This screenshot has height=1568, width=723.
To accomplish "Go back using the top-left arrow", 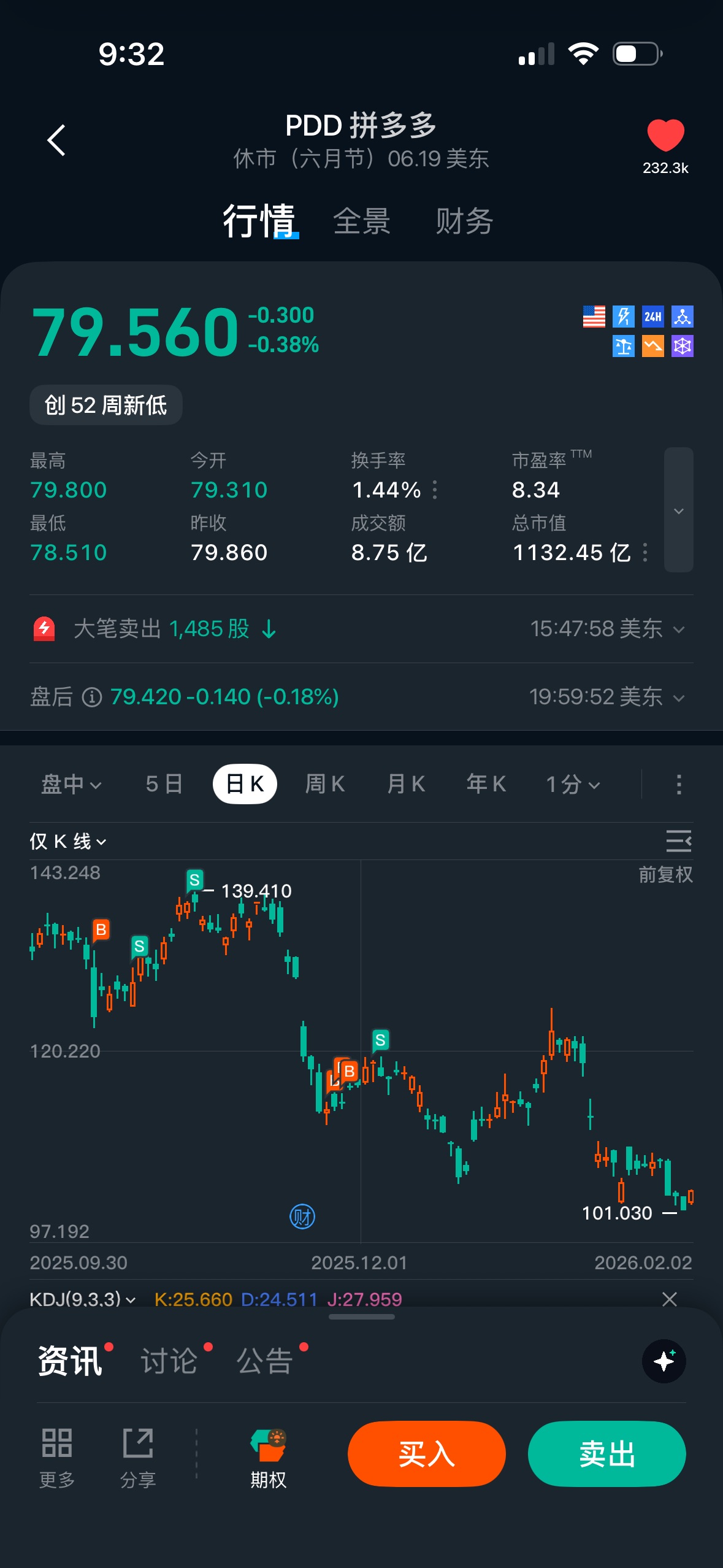I will click(x=56, y=140).
